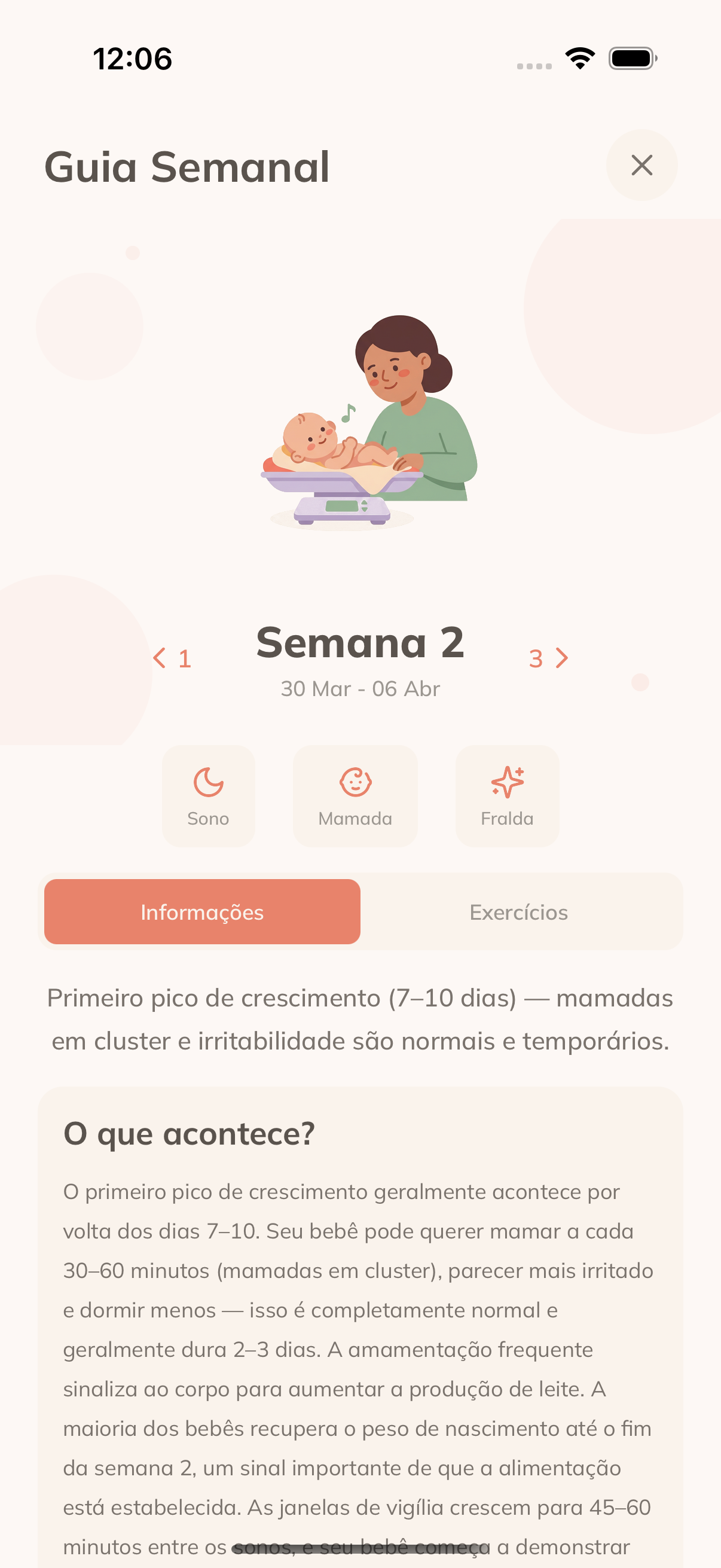This screenshot has width=721, height=1568.
Task: Open the Exercícios tab
Action: point(518,911)
